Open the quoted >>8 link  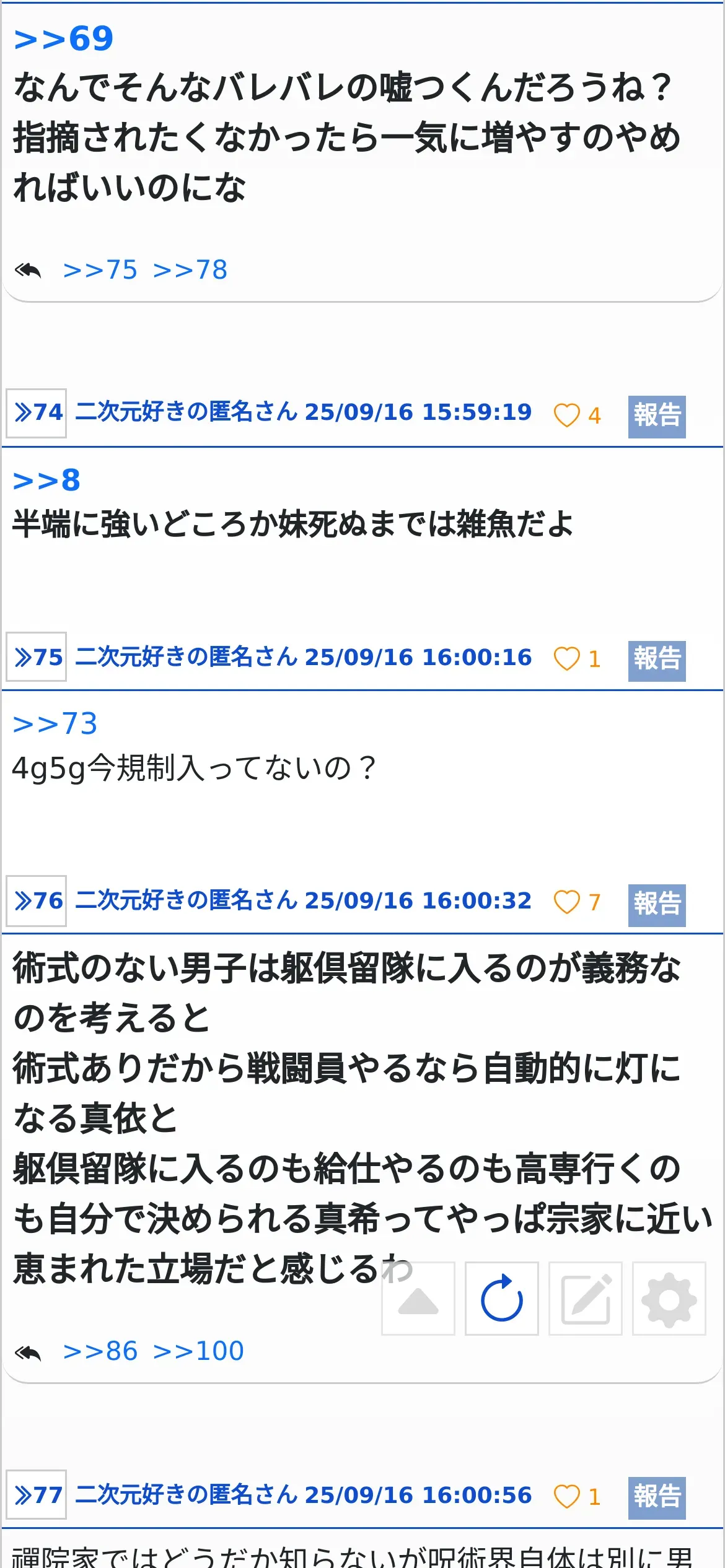coord(46,481)
